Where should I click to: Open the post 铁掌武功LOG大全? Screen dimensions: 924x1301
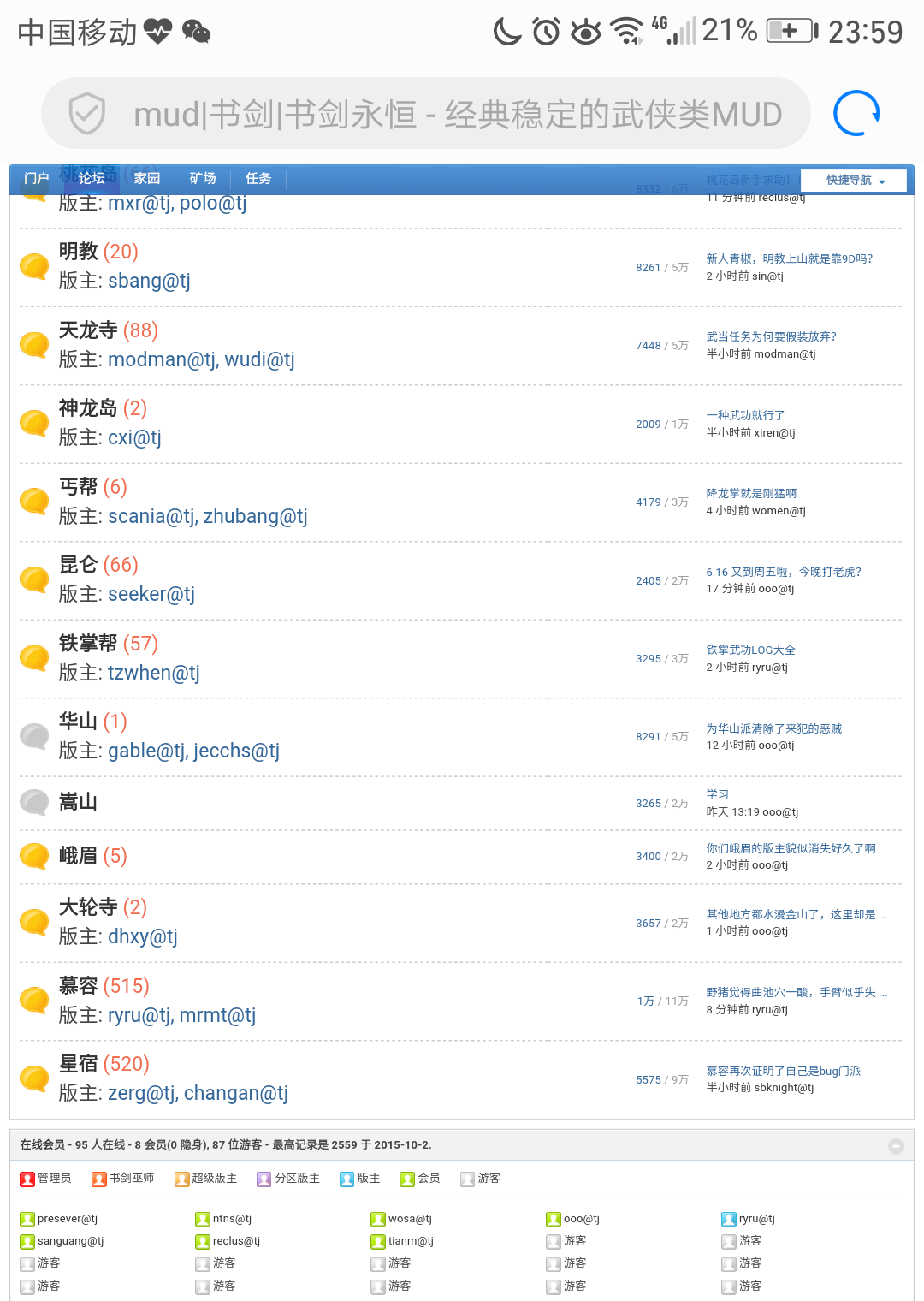point(750,650)
